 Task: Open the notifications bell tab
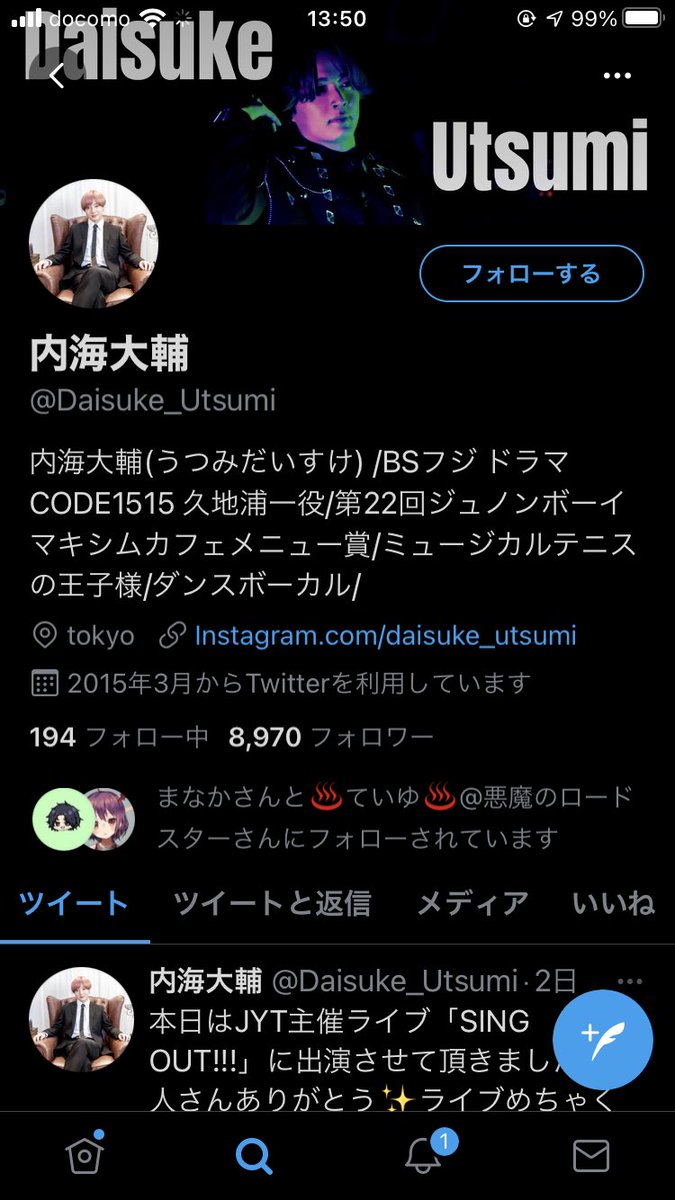click(x=423, y=1157)
